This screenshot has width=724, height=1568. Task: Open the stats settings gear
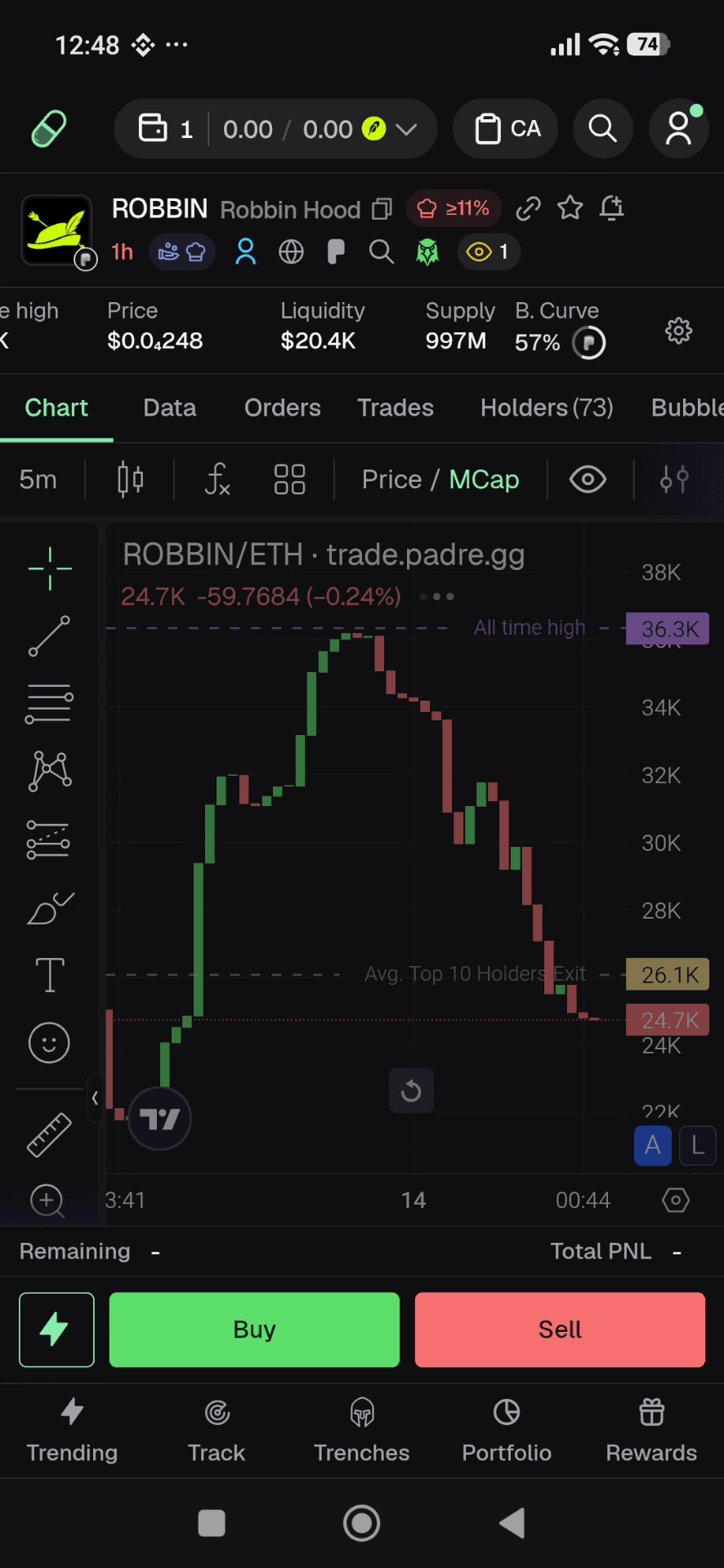[678, 331]
